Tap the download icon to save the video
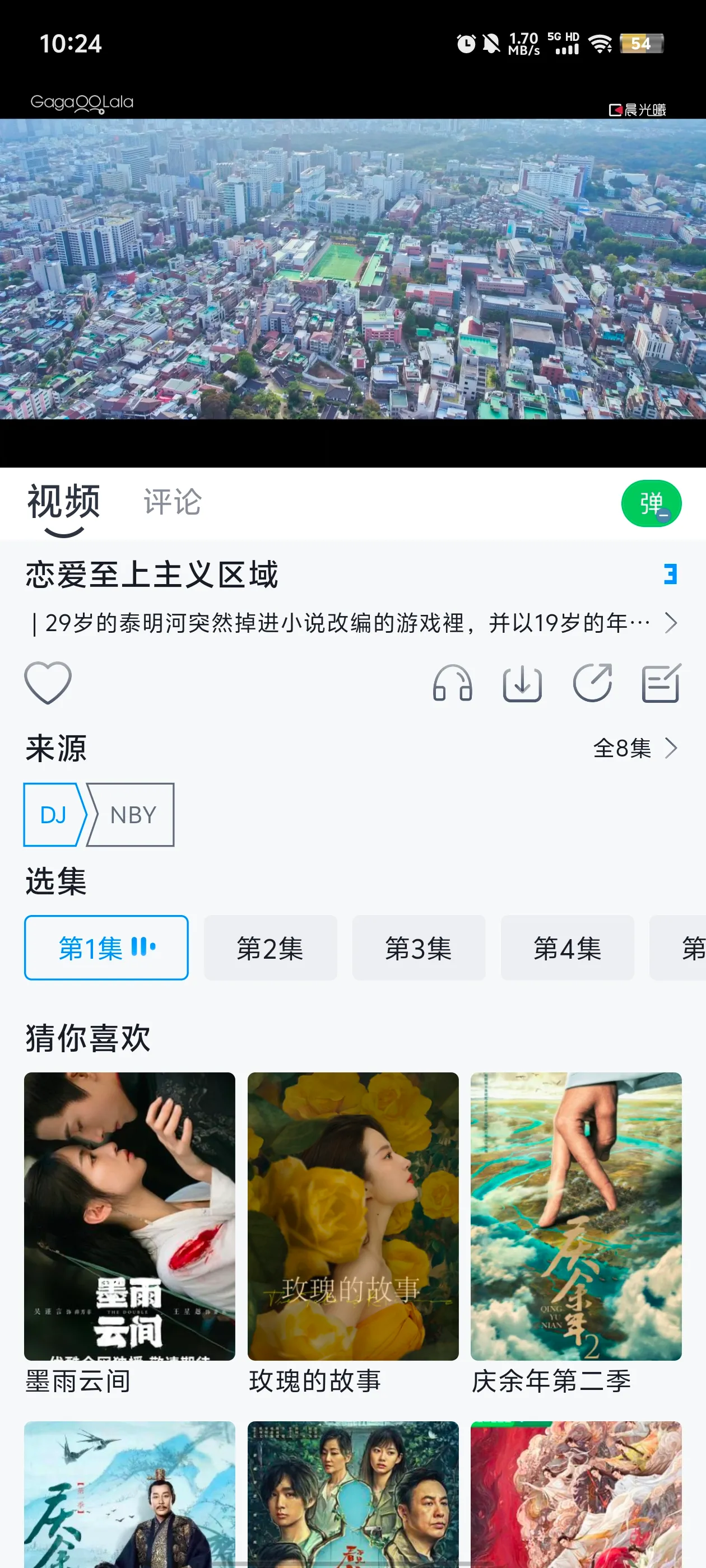This screenshot has height=1568, width=706. point(523,683)
